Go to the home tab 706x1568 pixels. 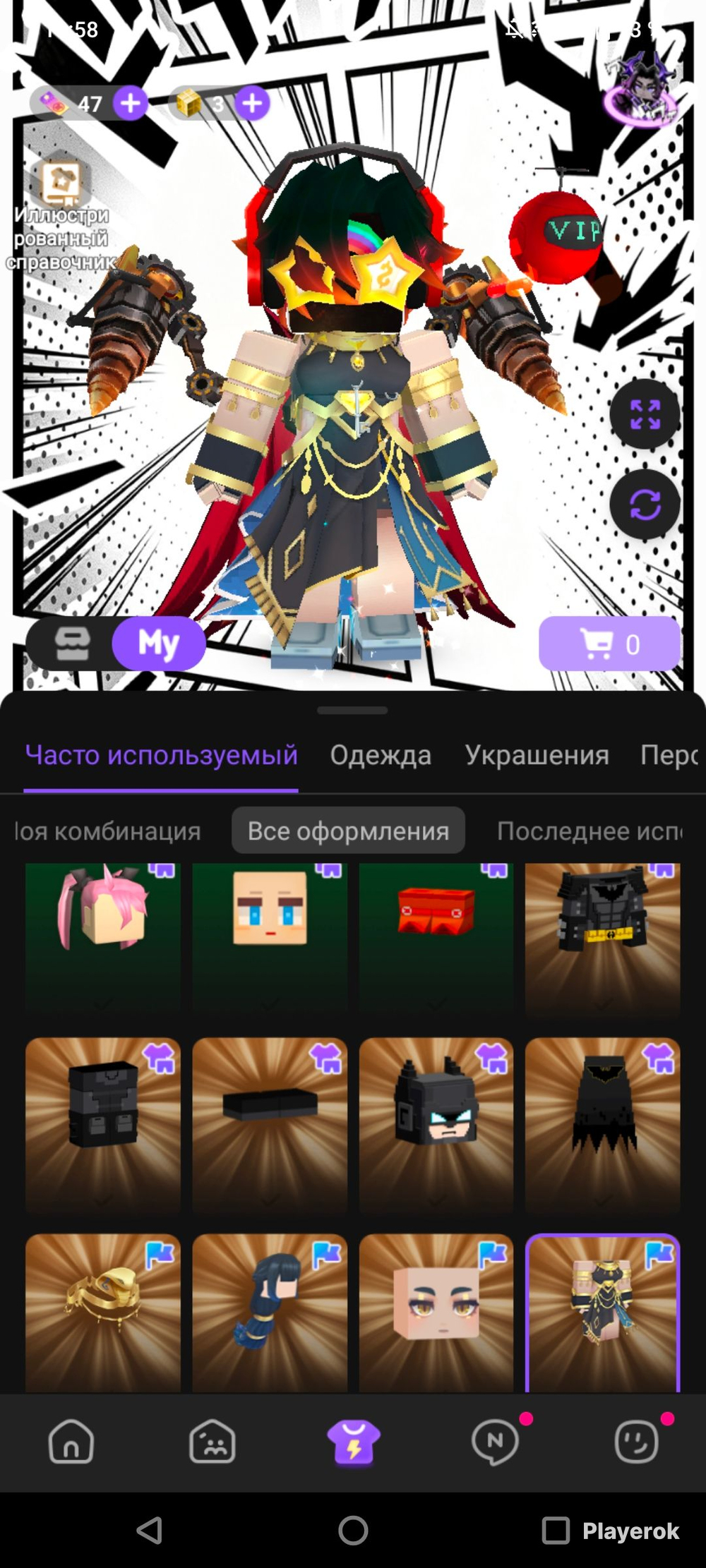pos(71,1442)
